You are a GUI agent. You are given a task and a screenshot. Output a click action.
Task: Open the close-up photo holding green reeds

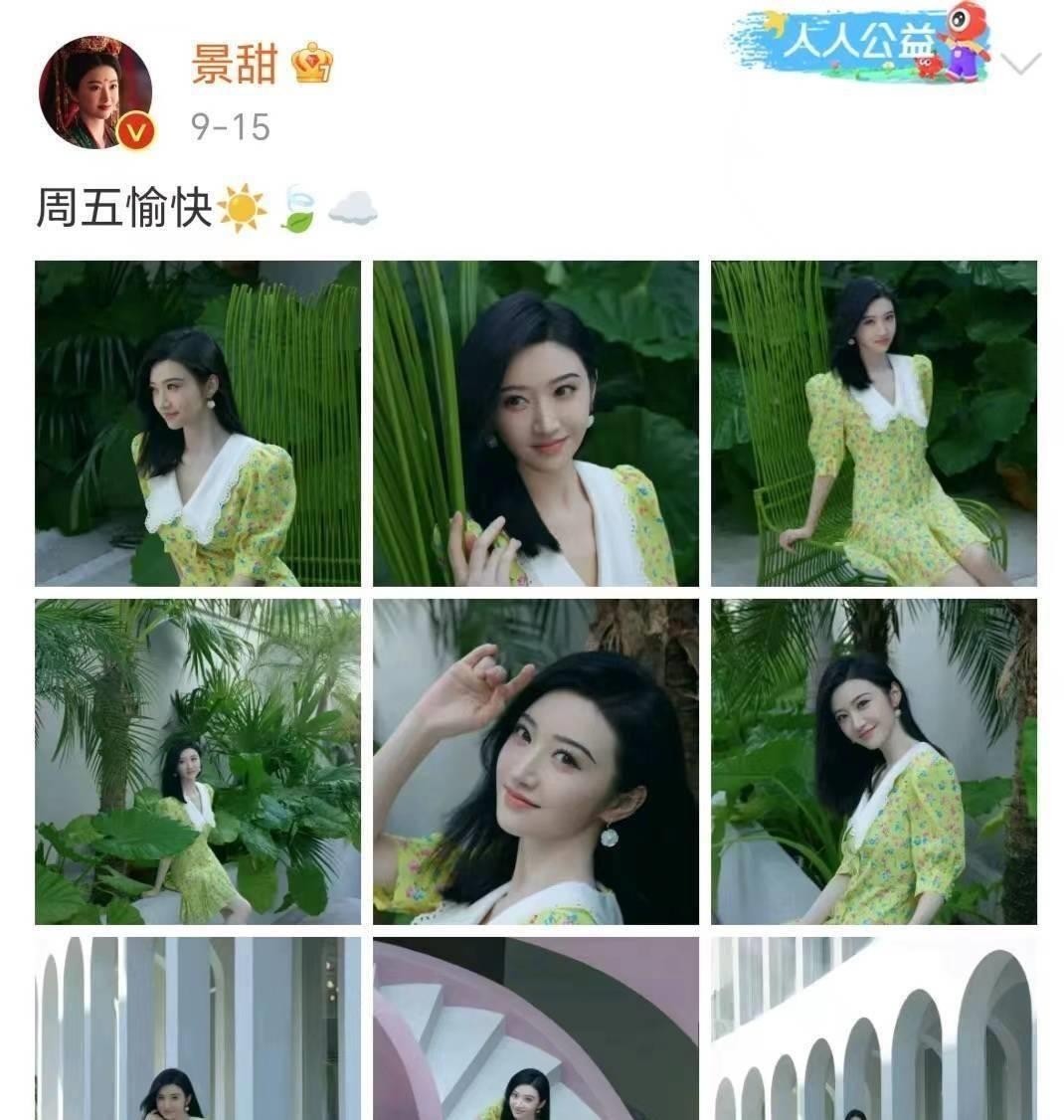(x=536, y=423)
